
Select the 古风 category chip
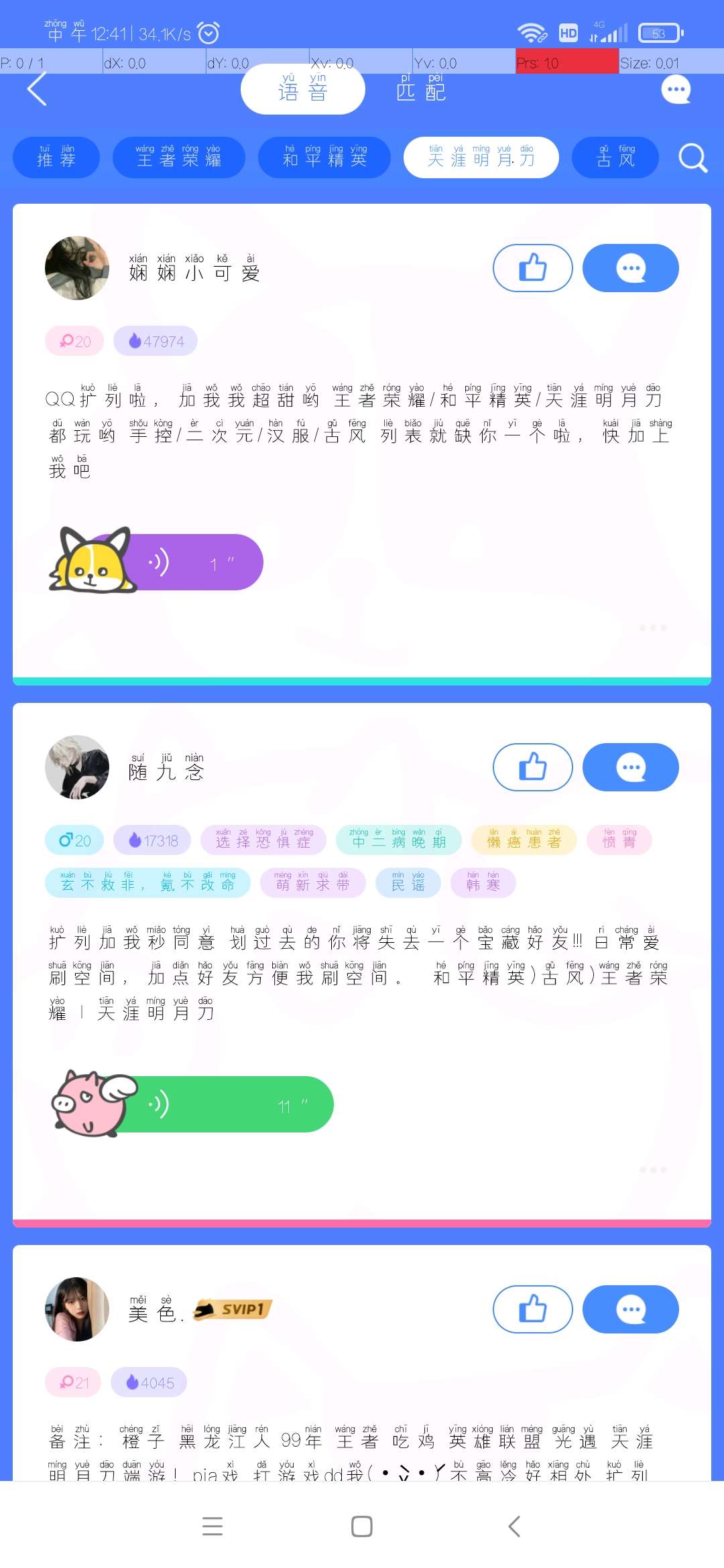(615, 157)
